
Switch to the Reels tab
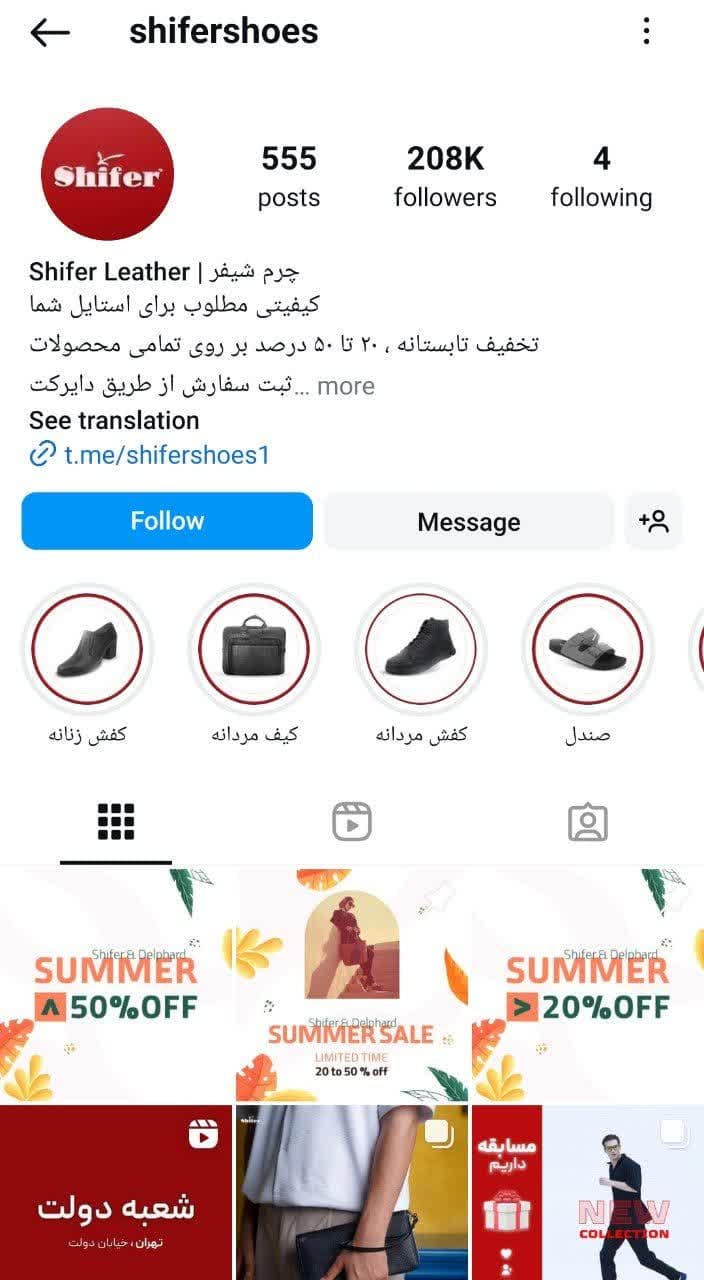pos(352,822)
